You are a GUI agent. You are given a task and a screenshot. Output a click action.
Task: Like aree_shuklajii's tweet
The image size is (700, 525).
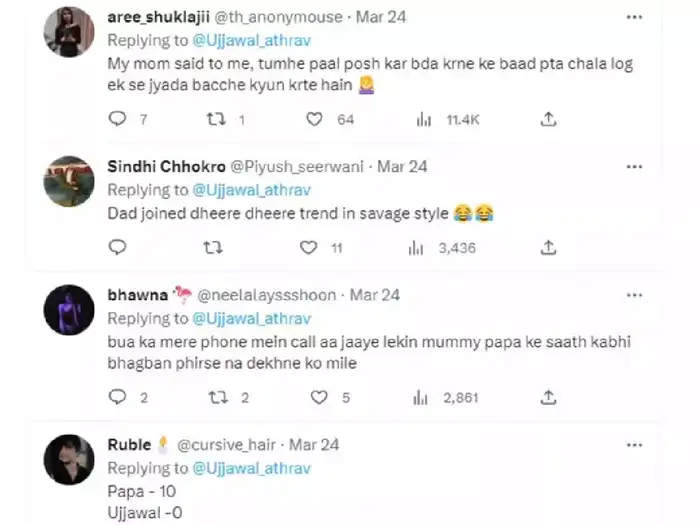[x=314, y=120]
